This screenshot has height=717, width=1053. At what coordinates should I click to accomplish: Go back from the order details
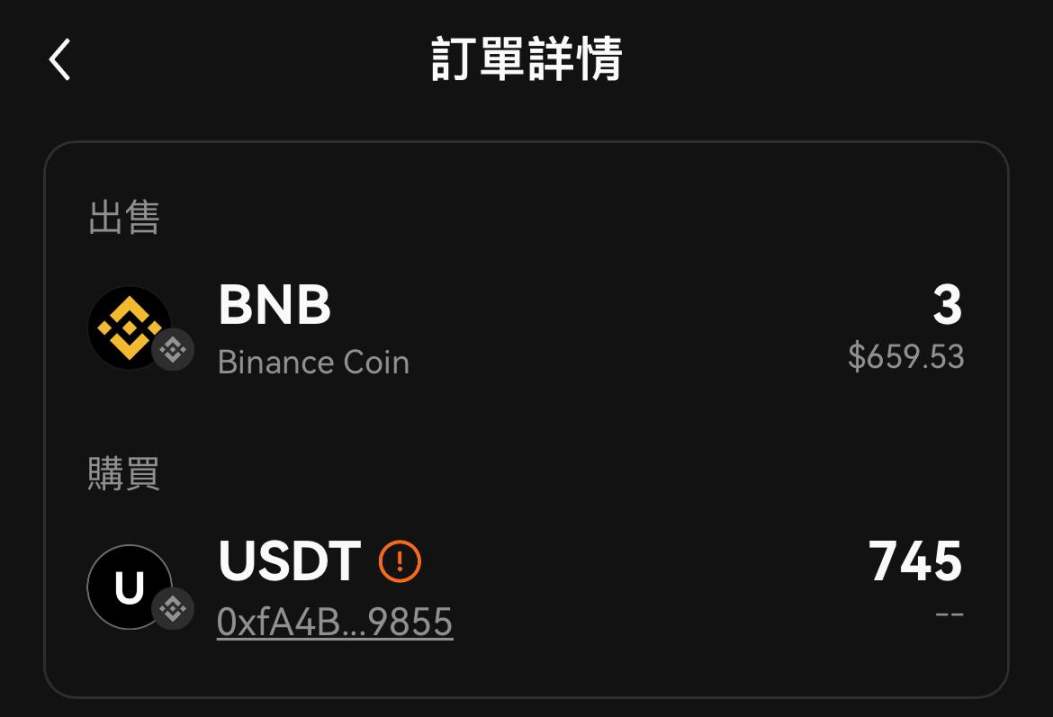(60, 60)
